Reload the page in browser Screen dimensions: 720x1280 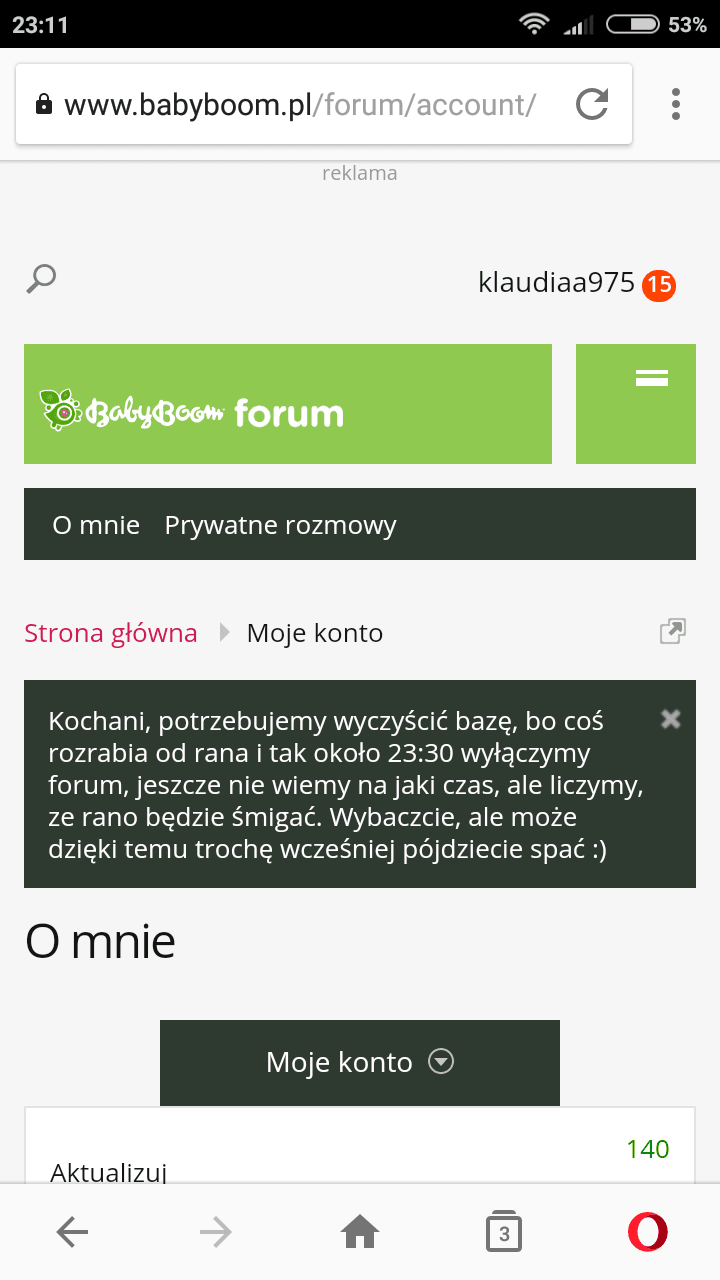(x=592, y=104)
